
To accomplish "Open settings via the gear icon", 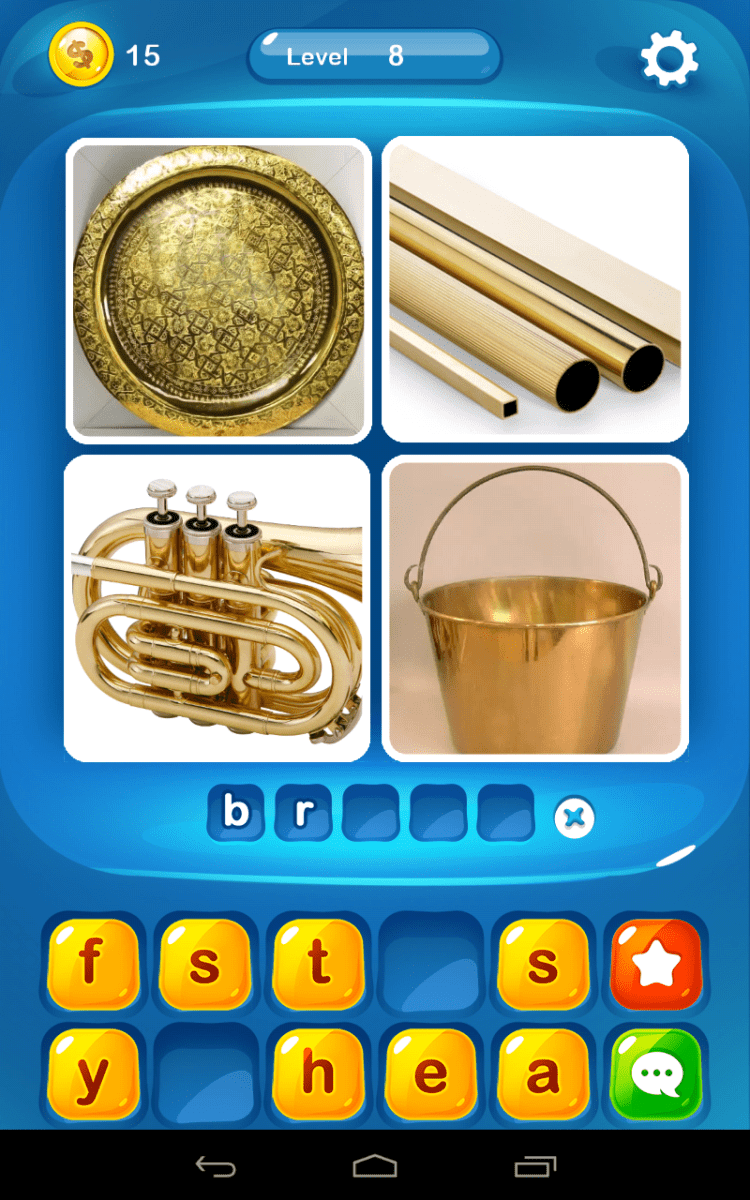I will point(668,58).
